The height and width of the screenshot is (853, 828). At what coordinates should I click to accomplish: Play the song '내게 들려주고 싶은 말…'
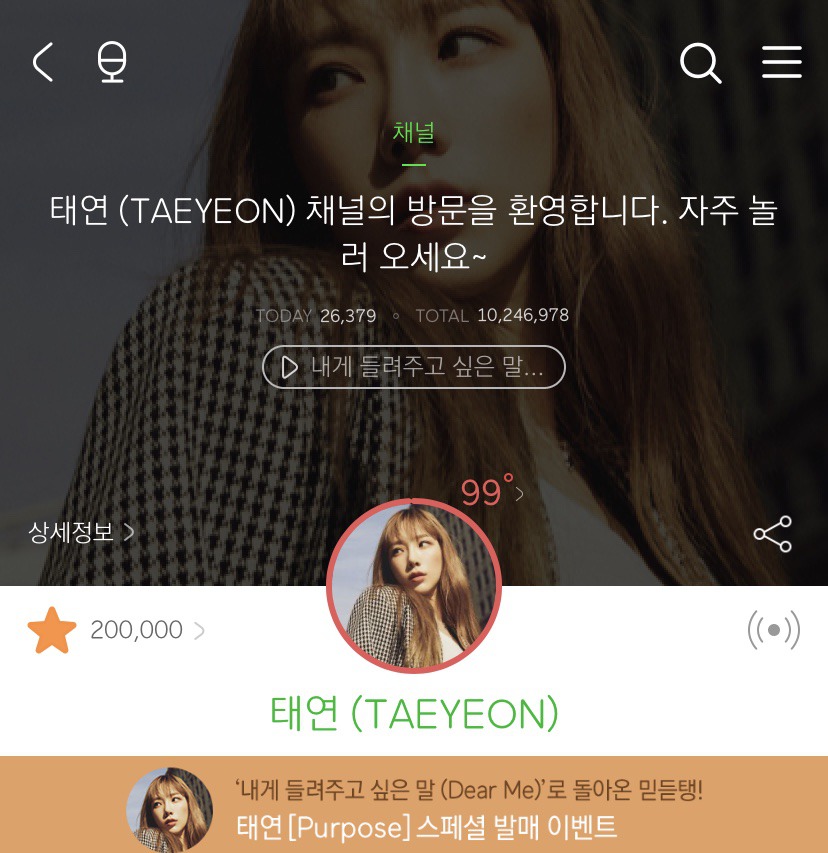[x=413, y=367]
